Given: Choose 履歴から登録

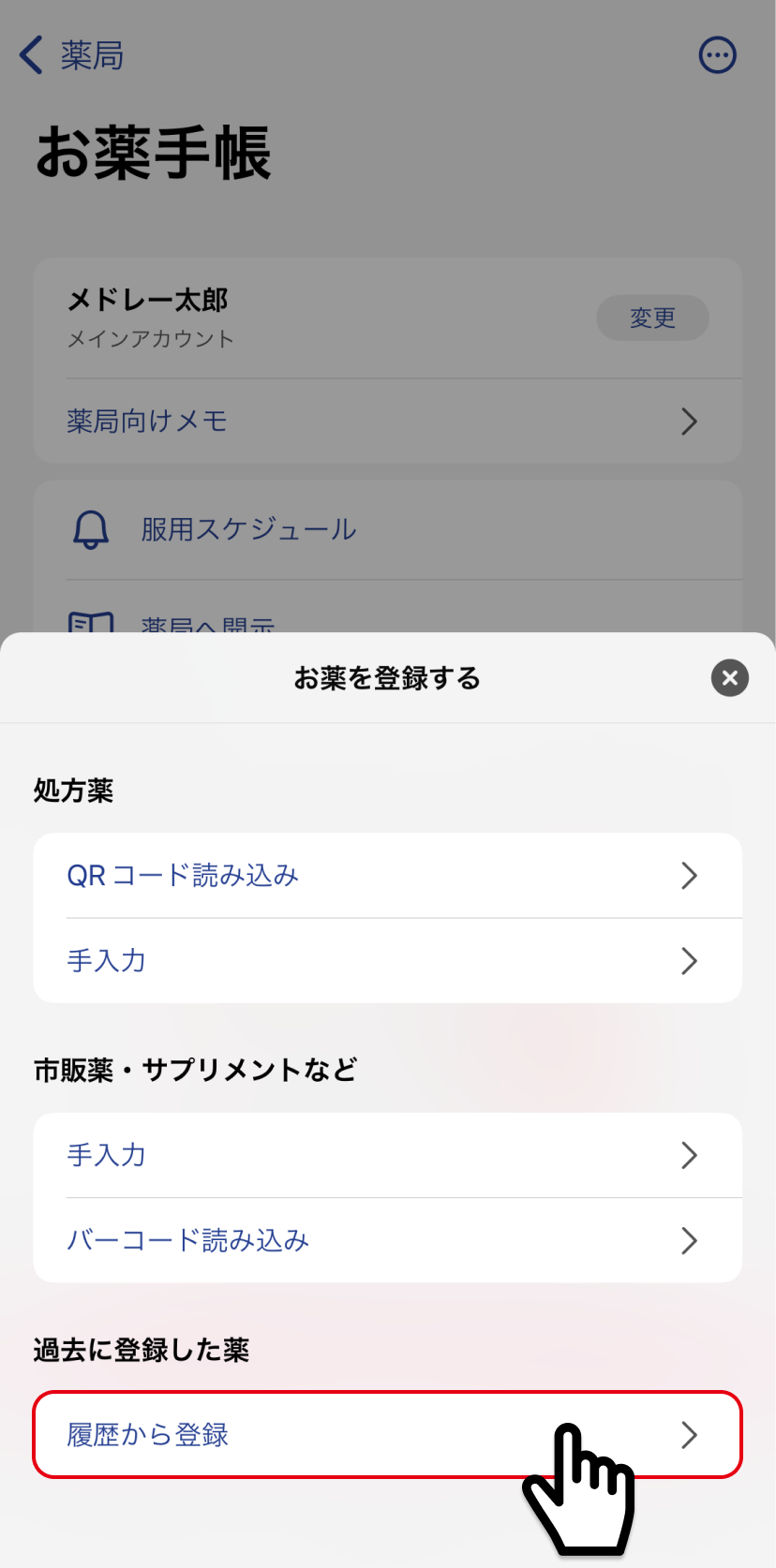Looking at the screenshot, I should [387, 1434].
